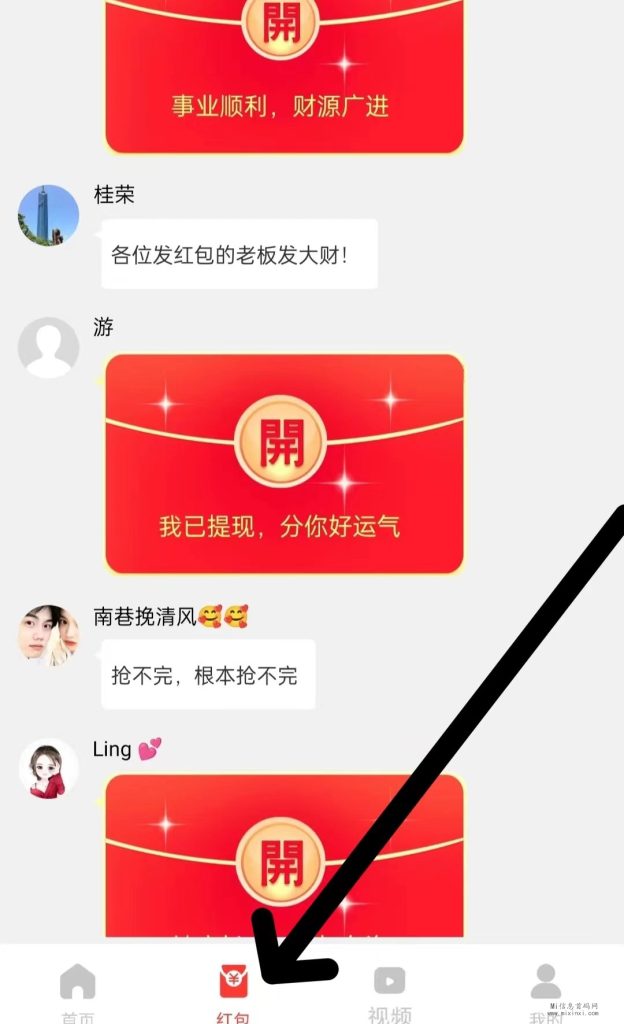View Ling's profile picture
The image size is (624, 1024).
pyautogui.click(x=48, y=769)
